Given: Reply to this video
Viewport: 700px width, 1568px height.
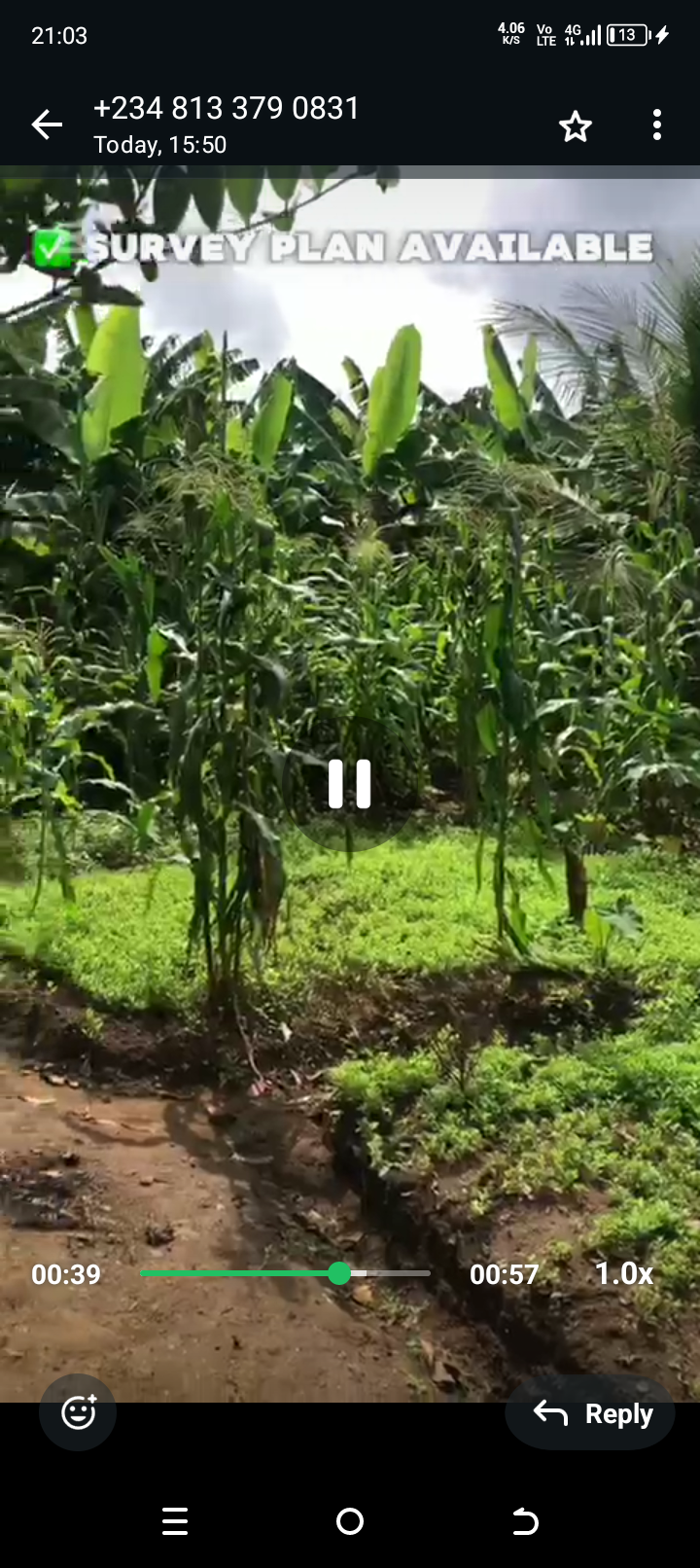Looking at the screenshot, I should [x=591, y=1413].
